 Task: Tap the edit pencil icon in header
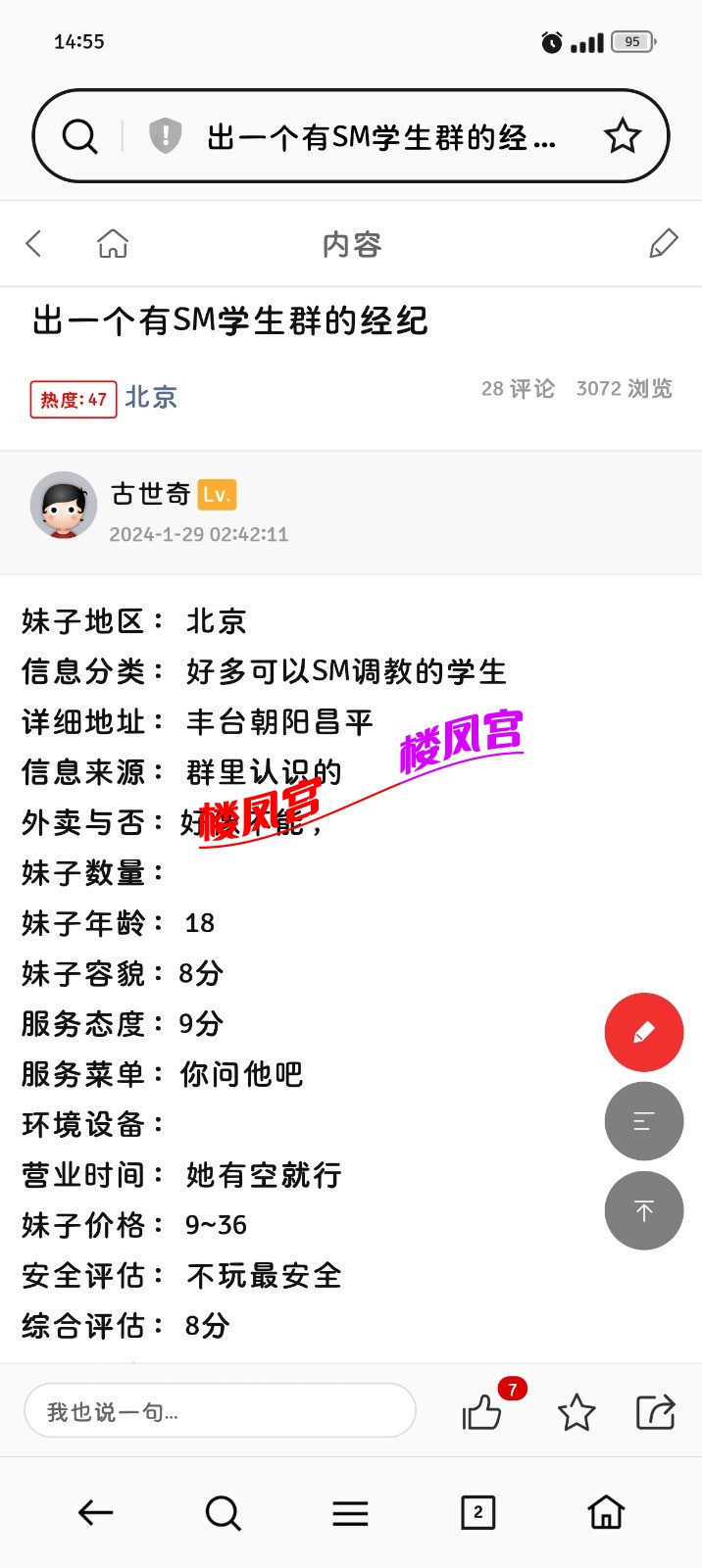(664, 244)
